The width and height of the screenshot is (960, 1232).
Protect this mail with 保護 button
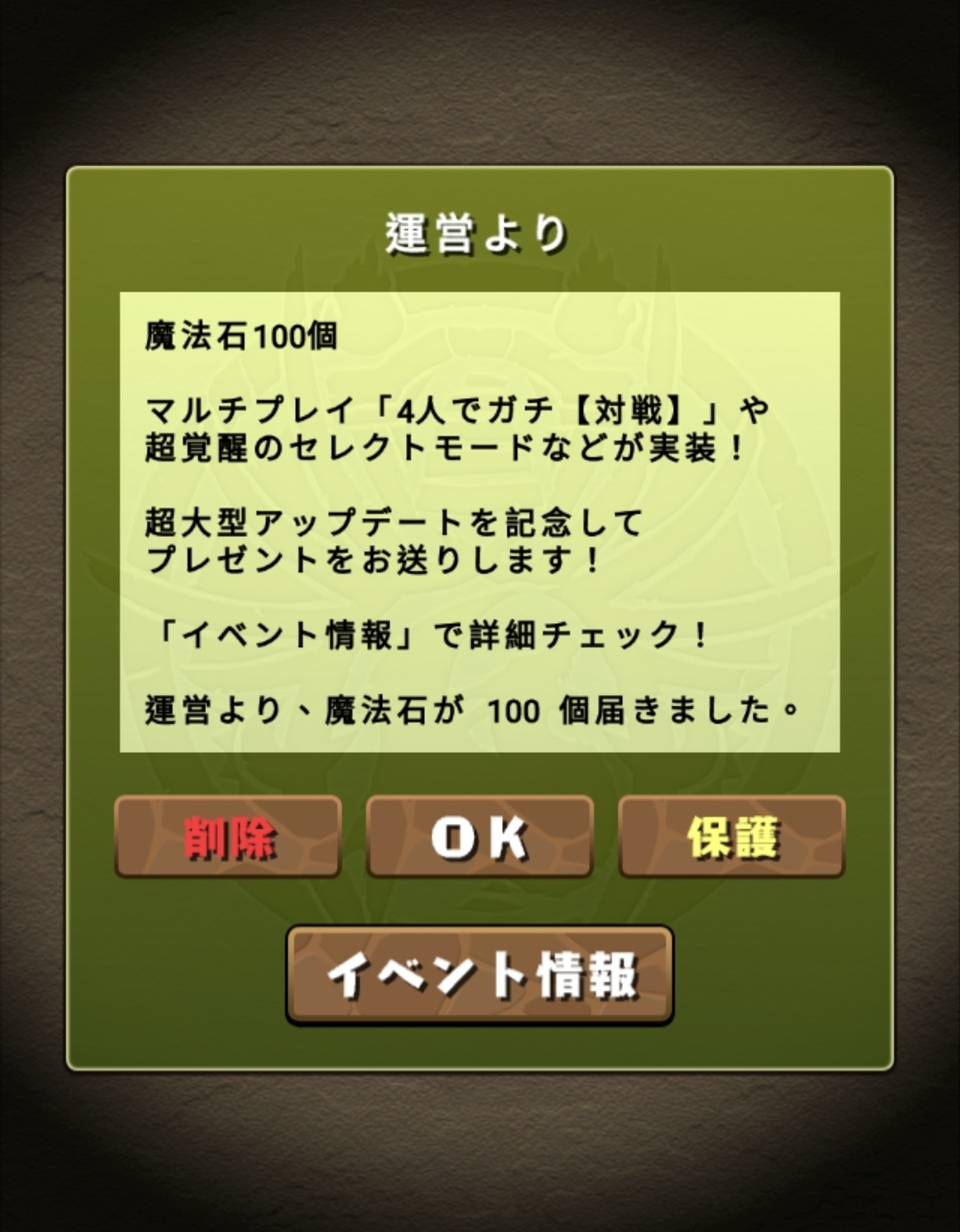732,836
